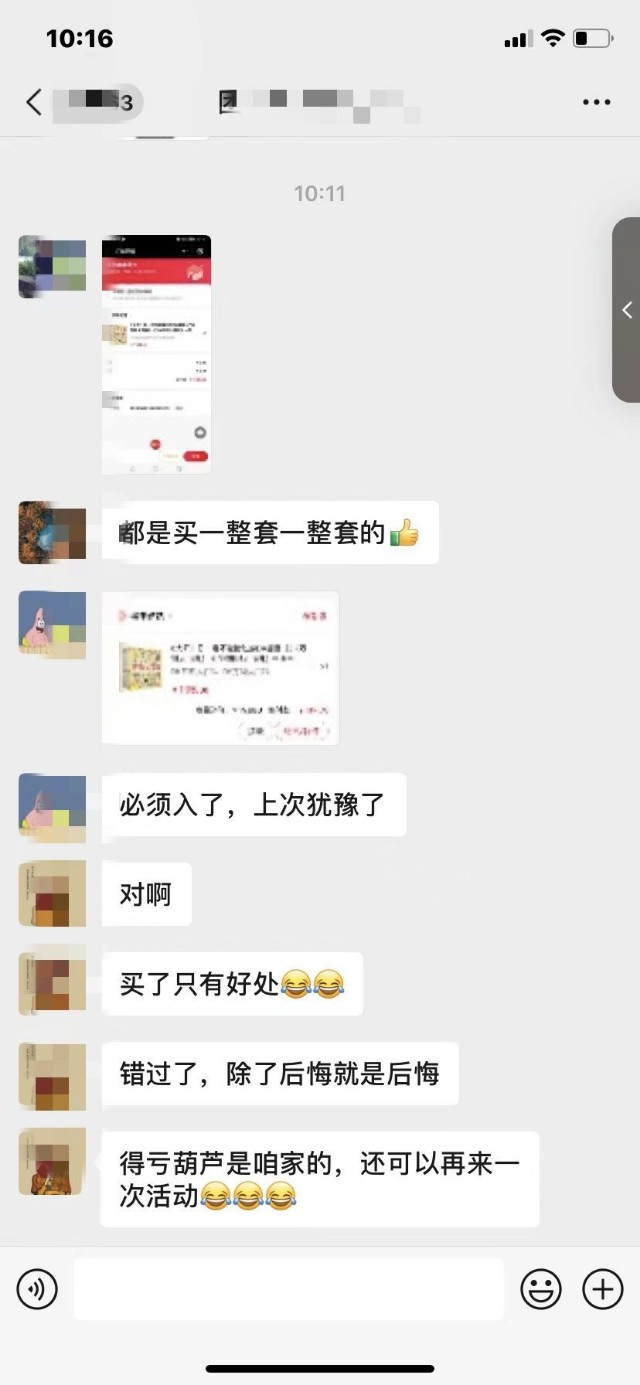Tap the message text field
Screen dimensions: 640x1385
tap(288, 1290)
